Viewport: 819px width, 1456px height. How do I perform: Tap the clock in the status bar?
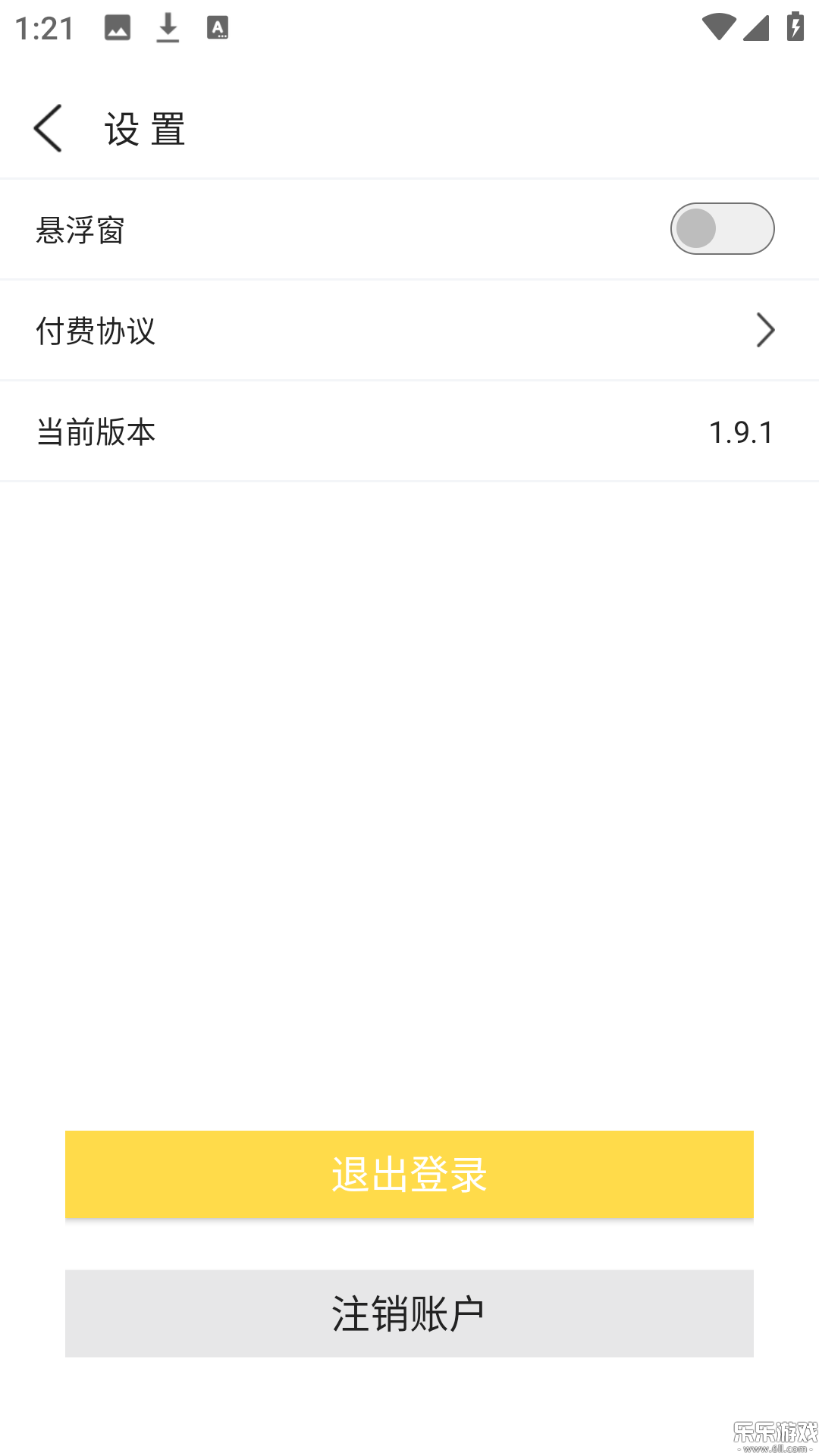click(43, 27)
